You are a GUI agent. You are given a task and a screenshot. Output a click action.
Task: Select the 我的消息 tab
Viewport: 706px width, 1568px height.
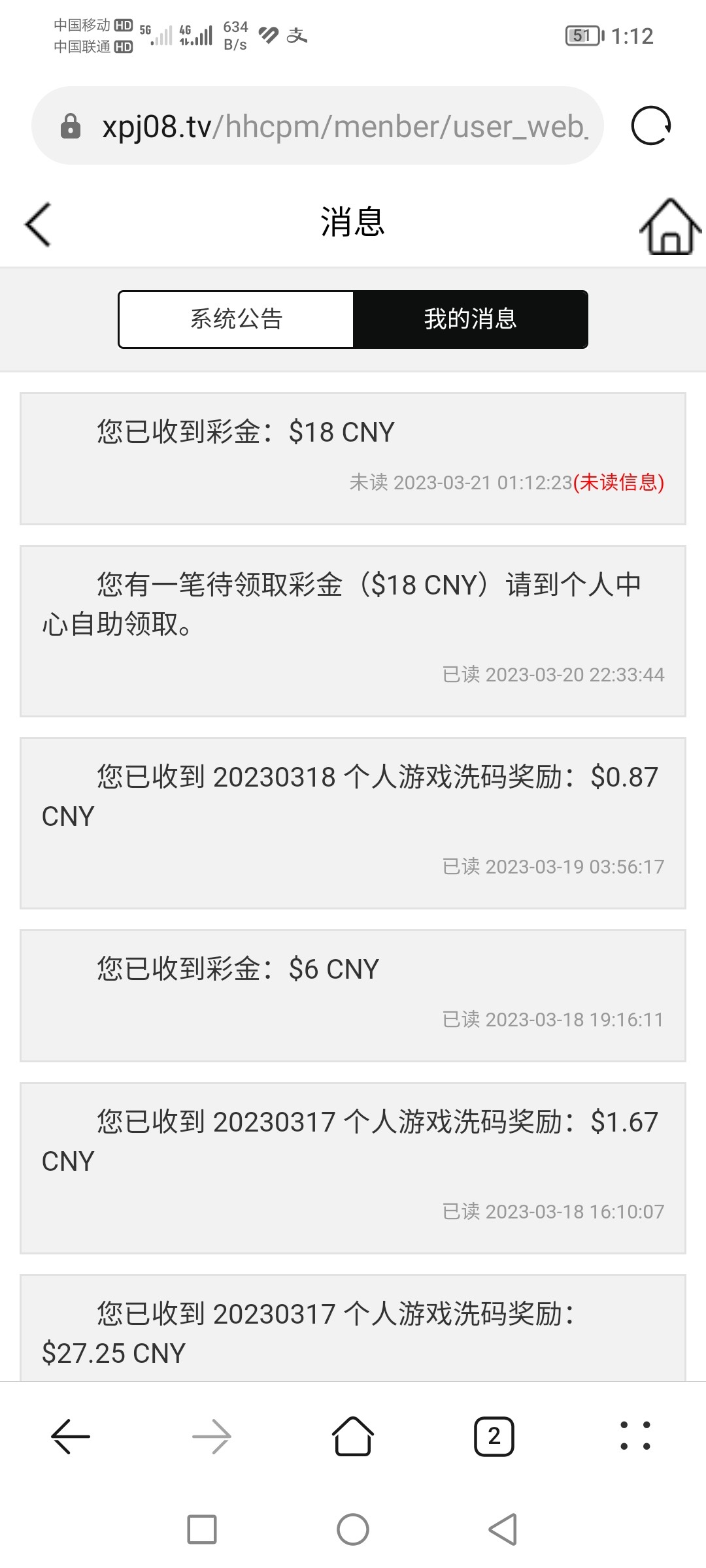pos(469,319)
